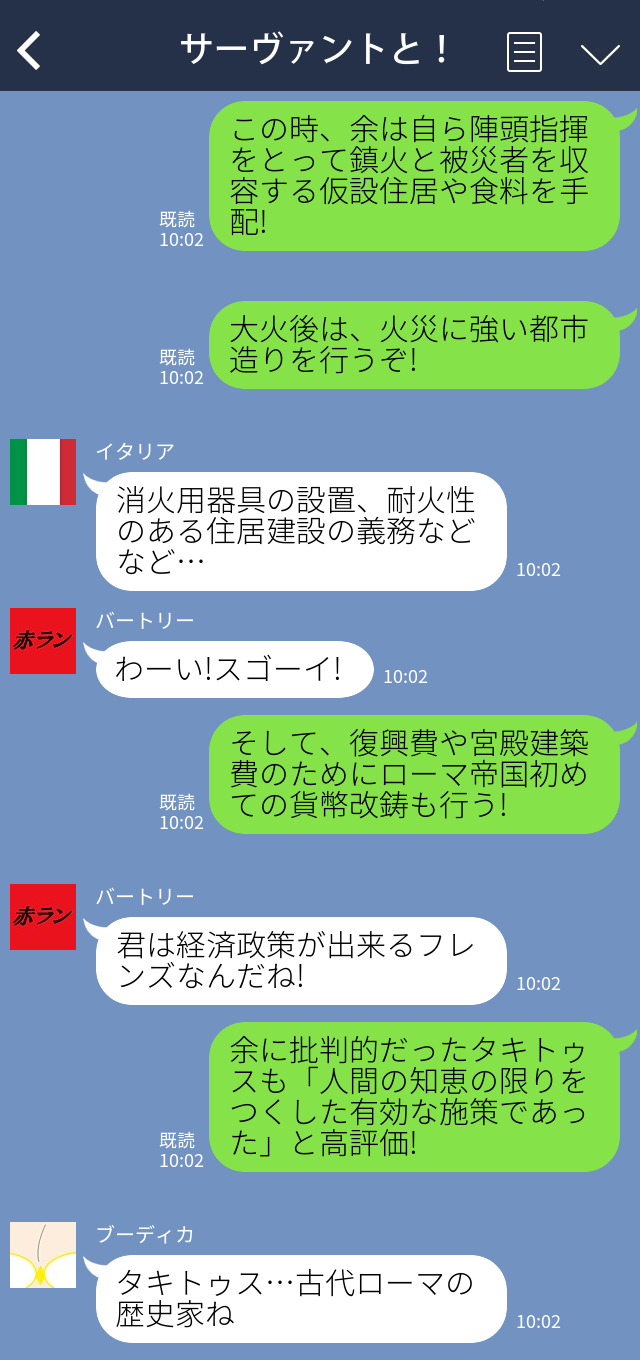Go back from the サーヴァントと! chat
The image size is (640, 1360).
pyautogui.click(x=30, y=50)
